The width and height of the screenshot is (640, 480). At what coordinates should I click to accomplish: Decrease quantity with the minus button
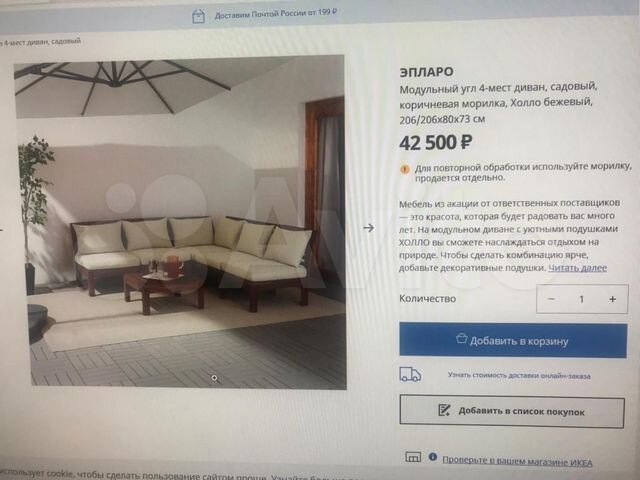(551, 298)
